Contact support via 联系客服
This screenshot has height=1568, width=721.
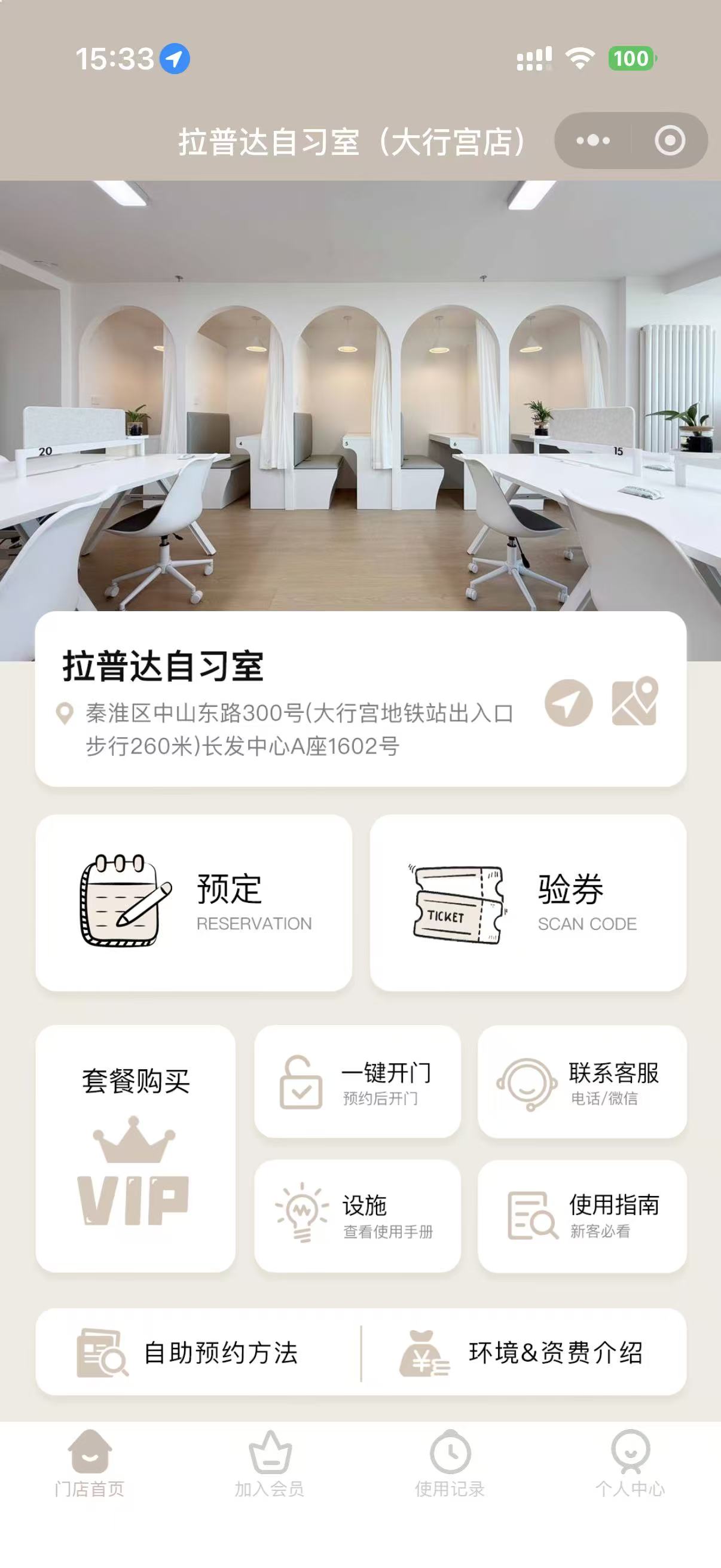(582, 1082)
